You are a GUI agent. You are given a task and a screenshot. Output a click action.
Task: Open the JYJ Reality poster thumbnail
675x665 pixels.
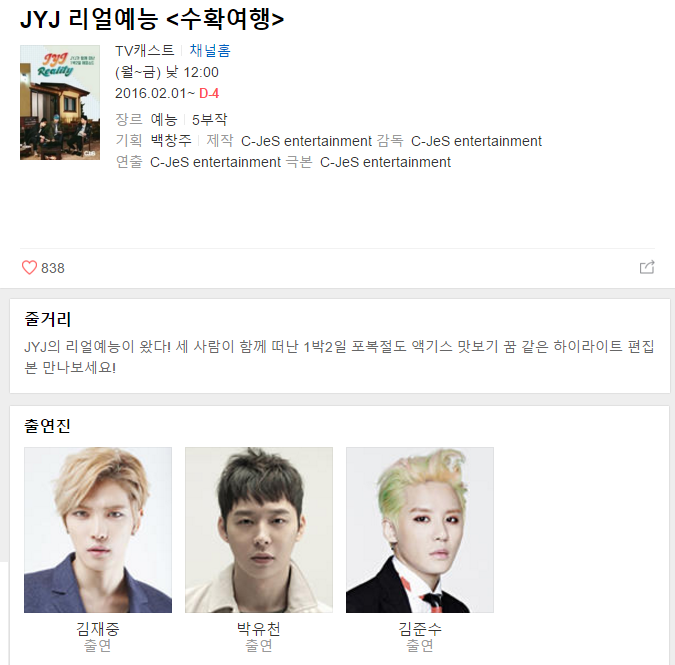pos(60,101)
